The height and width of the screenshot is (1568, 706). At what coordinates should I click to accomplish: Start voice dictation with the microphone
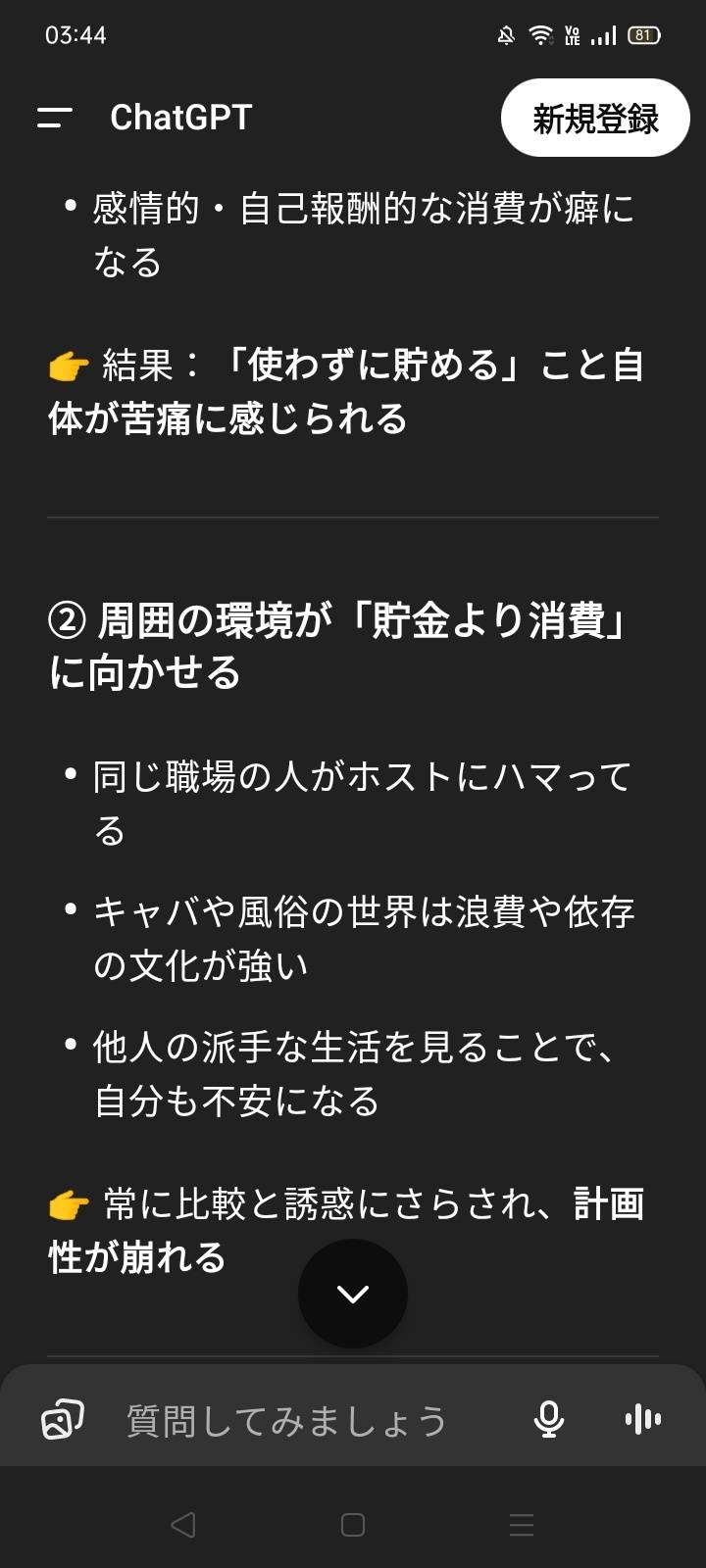point(549,1419)
